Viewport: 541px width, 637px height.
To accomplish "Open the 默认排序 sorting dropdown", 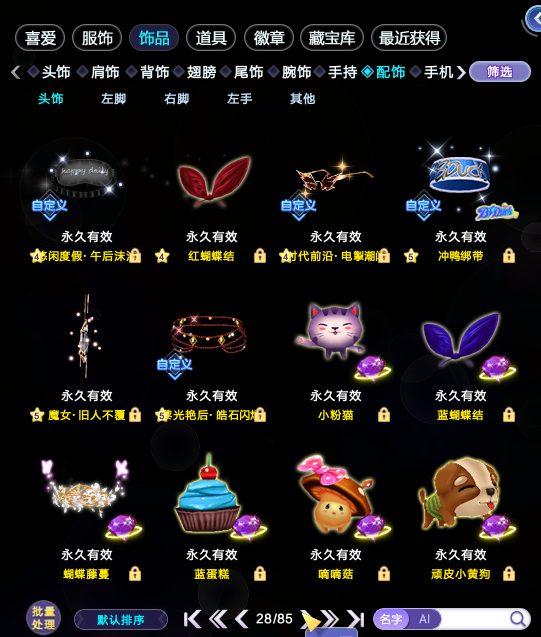I will click(x=121, y=620).
